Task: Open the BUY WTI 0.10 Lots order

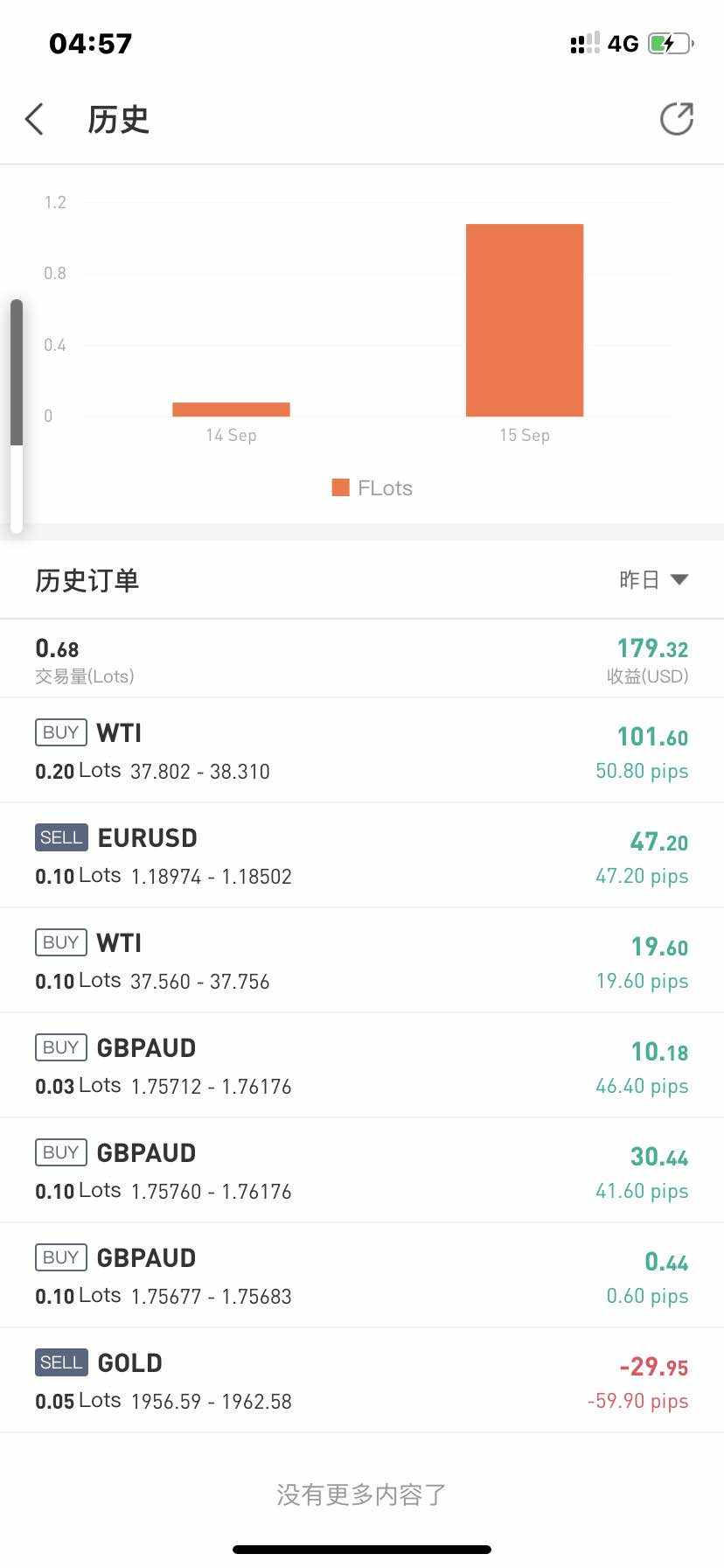Action: click(362, 961)
